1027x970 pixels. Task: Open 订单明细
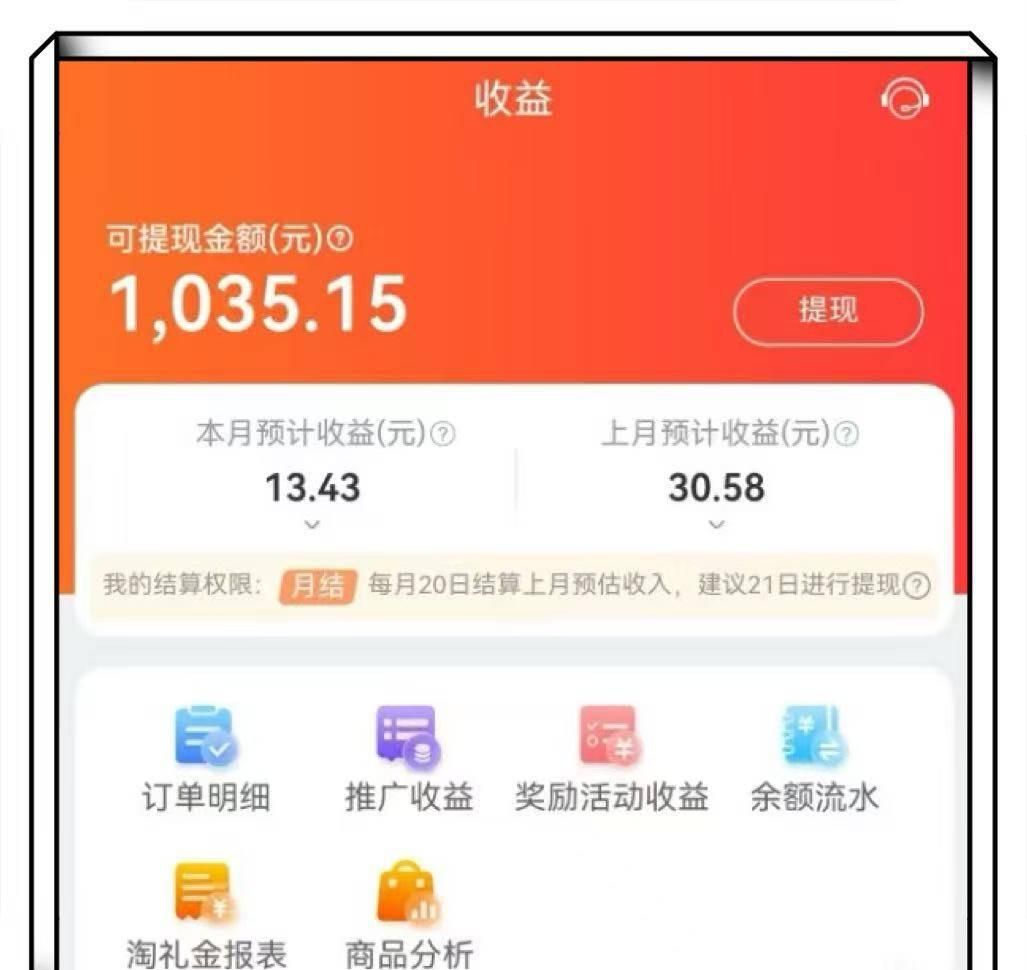tap(205, 760)
